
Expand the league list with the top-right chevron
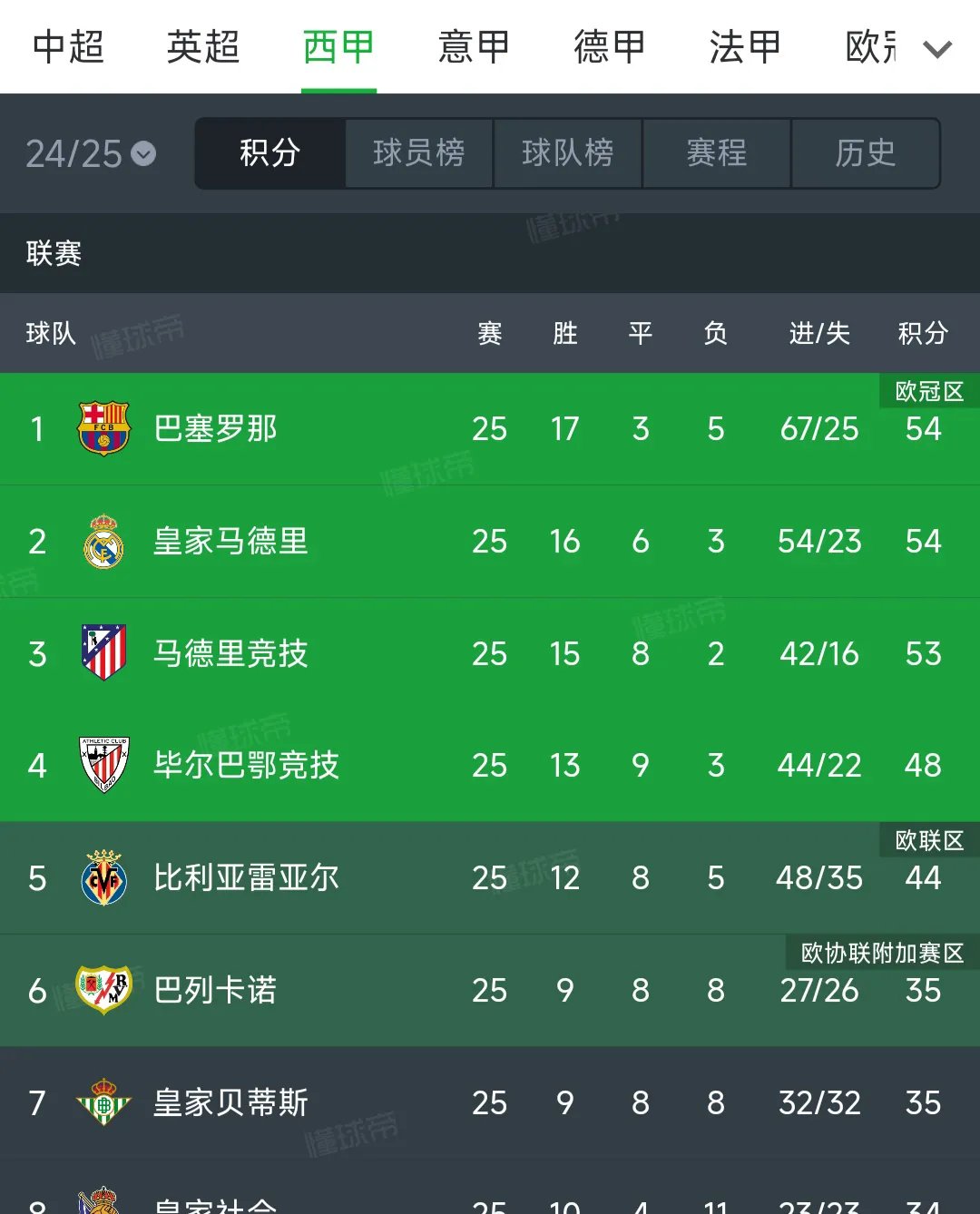coord(937,50)
